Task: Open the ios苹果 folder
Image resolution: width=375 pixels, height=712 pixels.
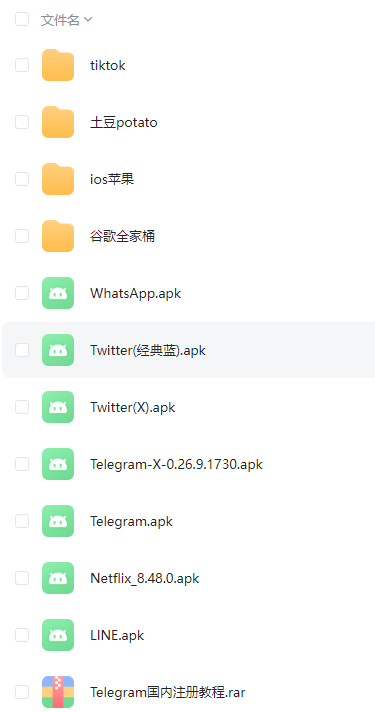Action: (112, 179)
